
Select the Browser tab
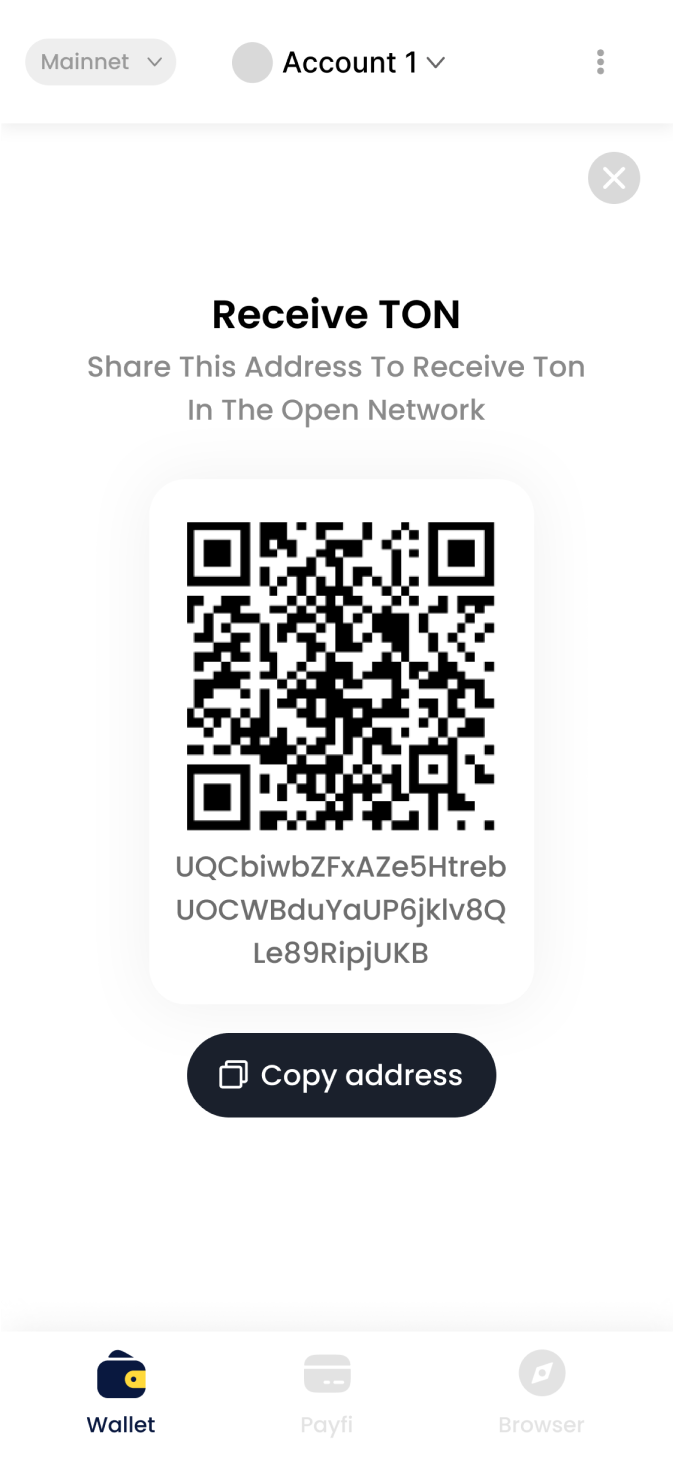(541, 1393)
